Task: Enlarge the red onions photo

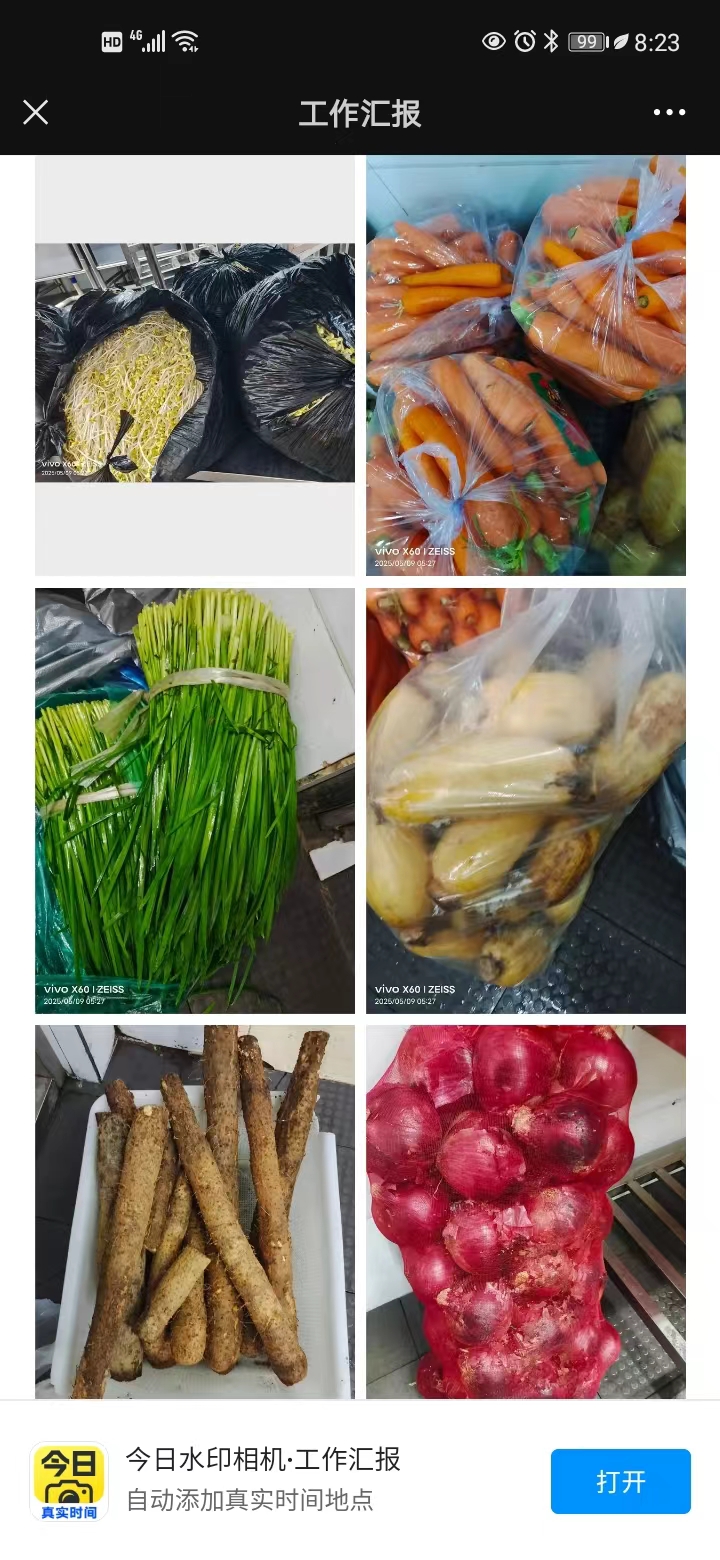Action: 526,1210
